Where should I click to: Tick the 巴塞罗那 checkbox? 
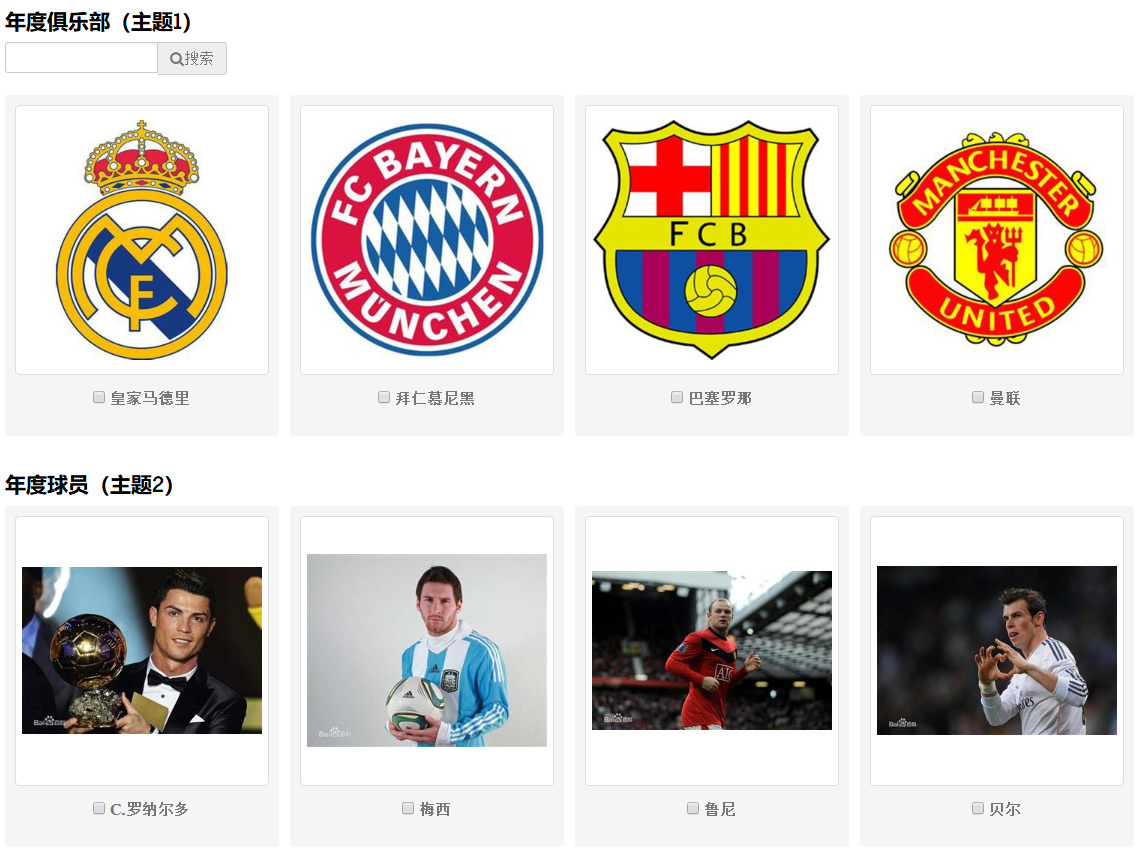pos(677,397)
